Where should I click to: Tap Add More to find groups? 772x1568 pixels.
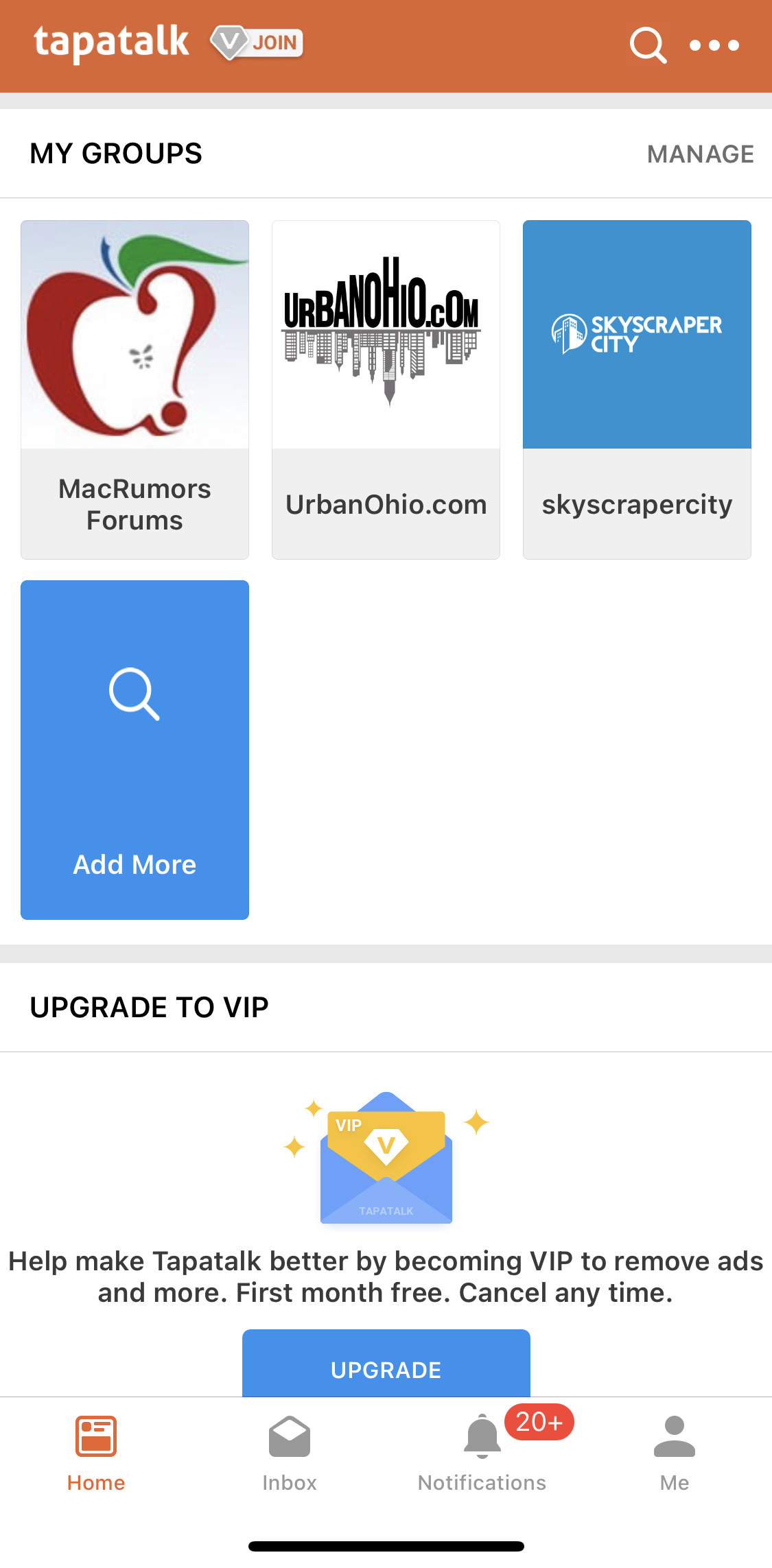click(134, 750)
